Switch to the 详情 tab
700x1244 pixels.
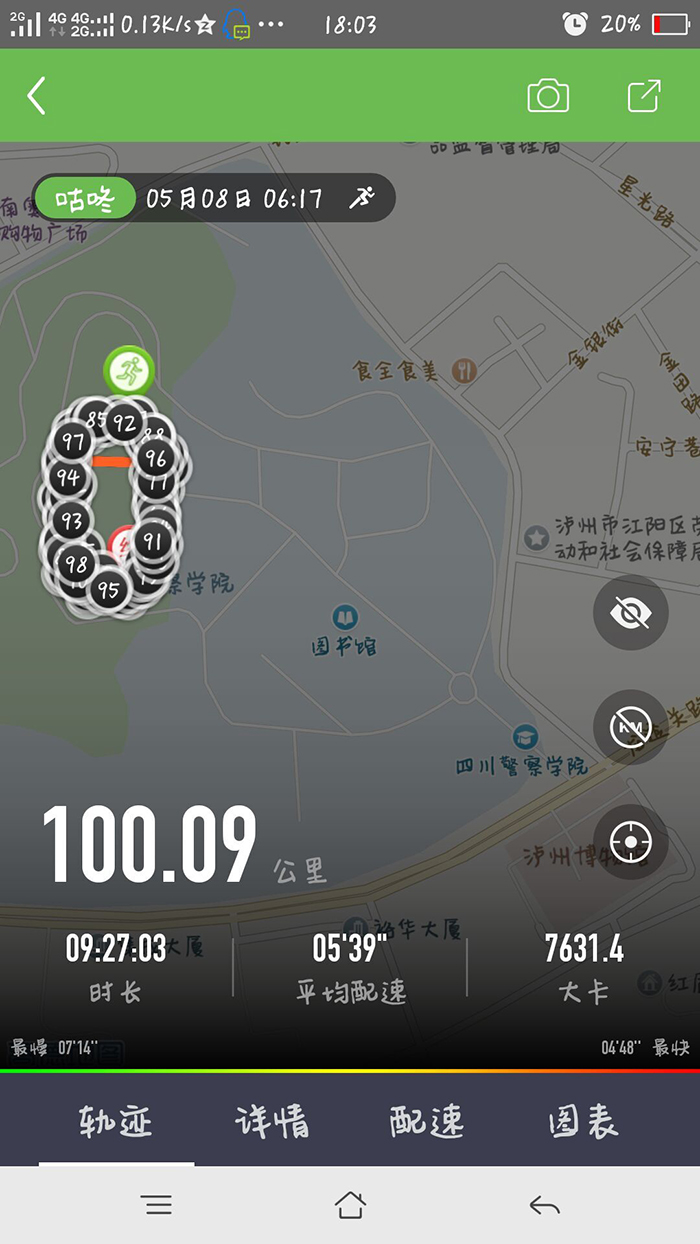coord(272,1122)
